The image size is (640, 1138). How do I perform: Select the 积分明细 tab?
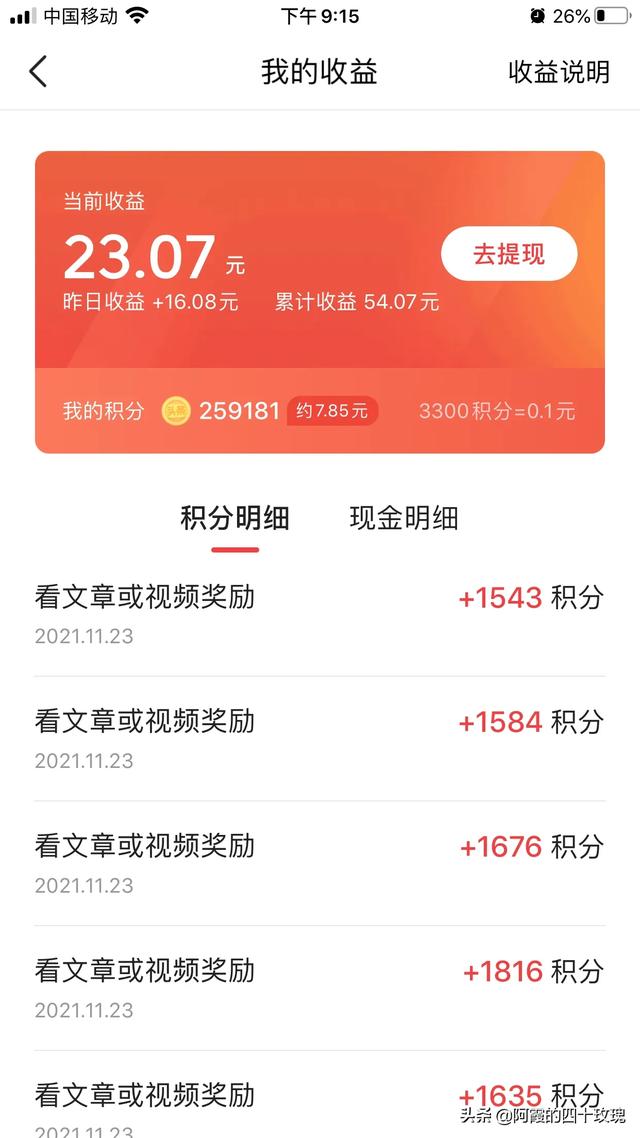tap(235, 518)
